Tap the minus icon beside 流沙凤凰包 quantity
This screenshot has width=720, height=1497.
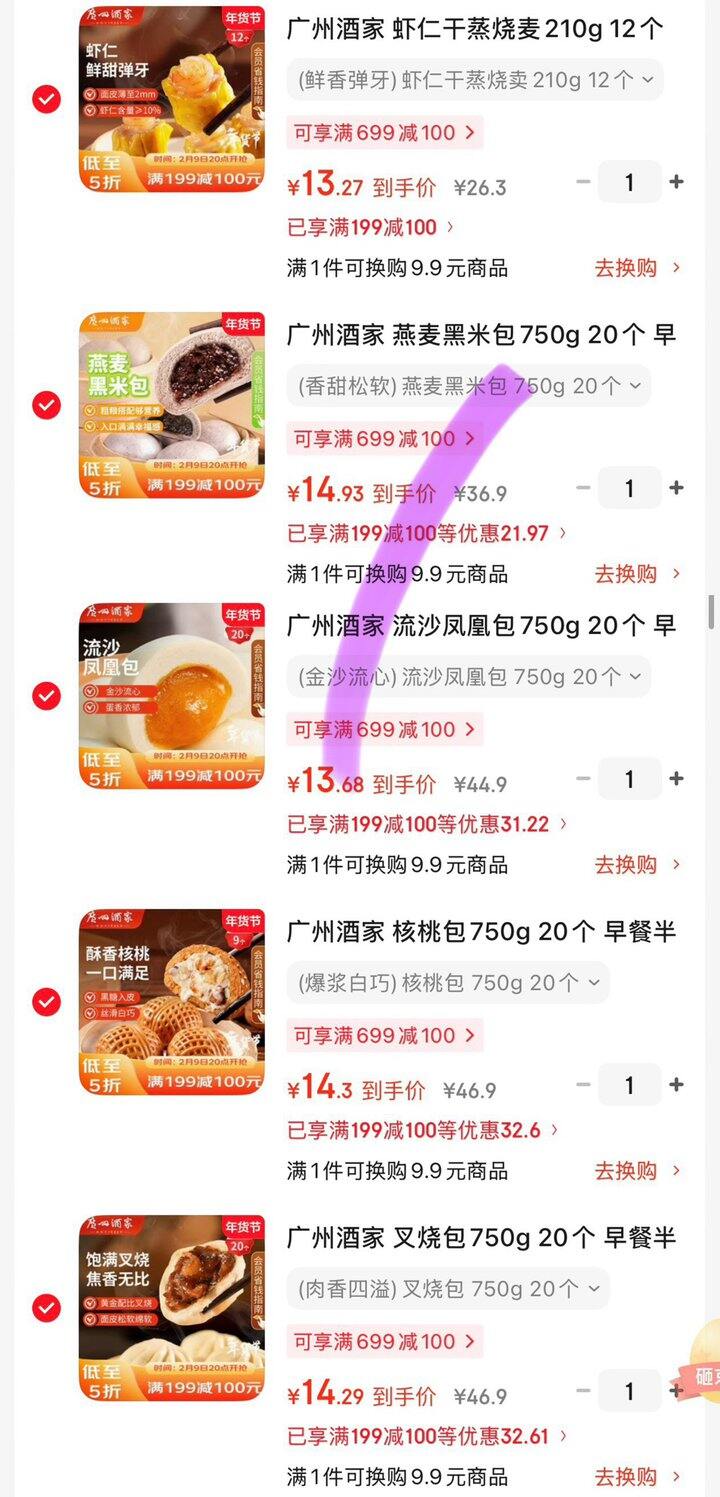point(583,779)
